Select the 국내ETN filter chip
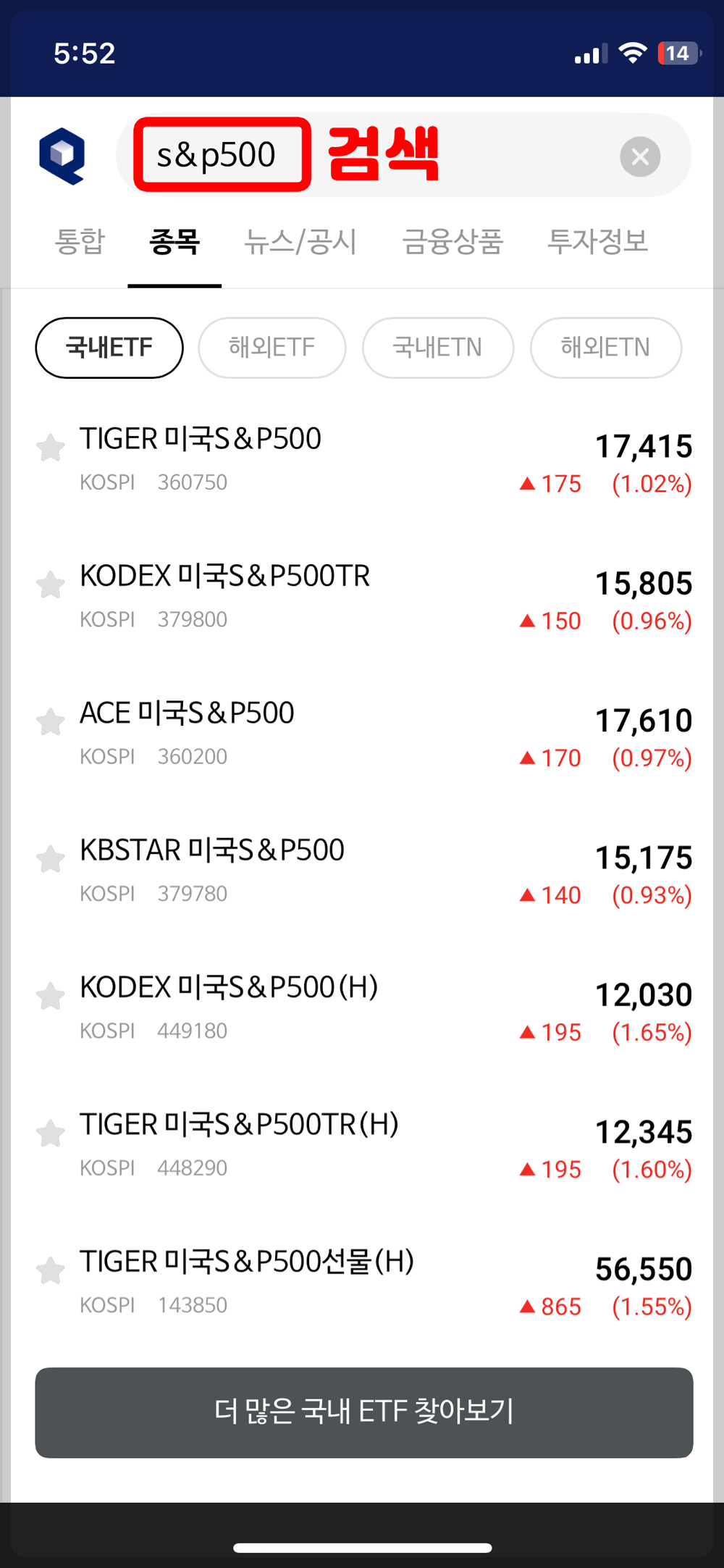The image size is (724, 1568). pos(438,348)
